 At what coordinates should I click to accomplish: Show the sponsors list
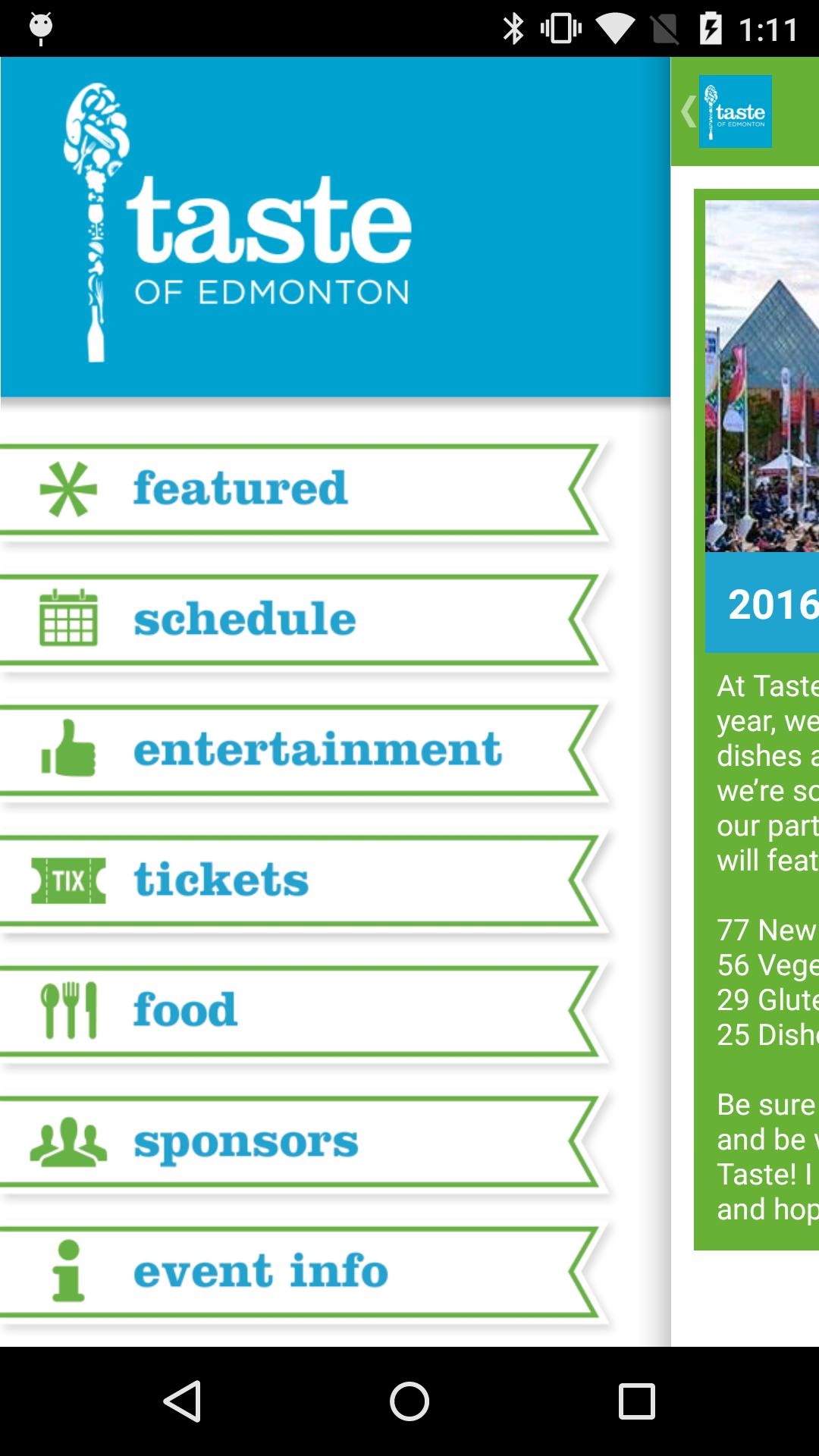tap(303, 1141)
